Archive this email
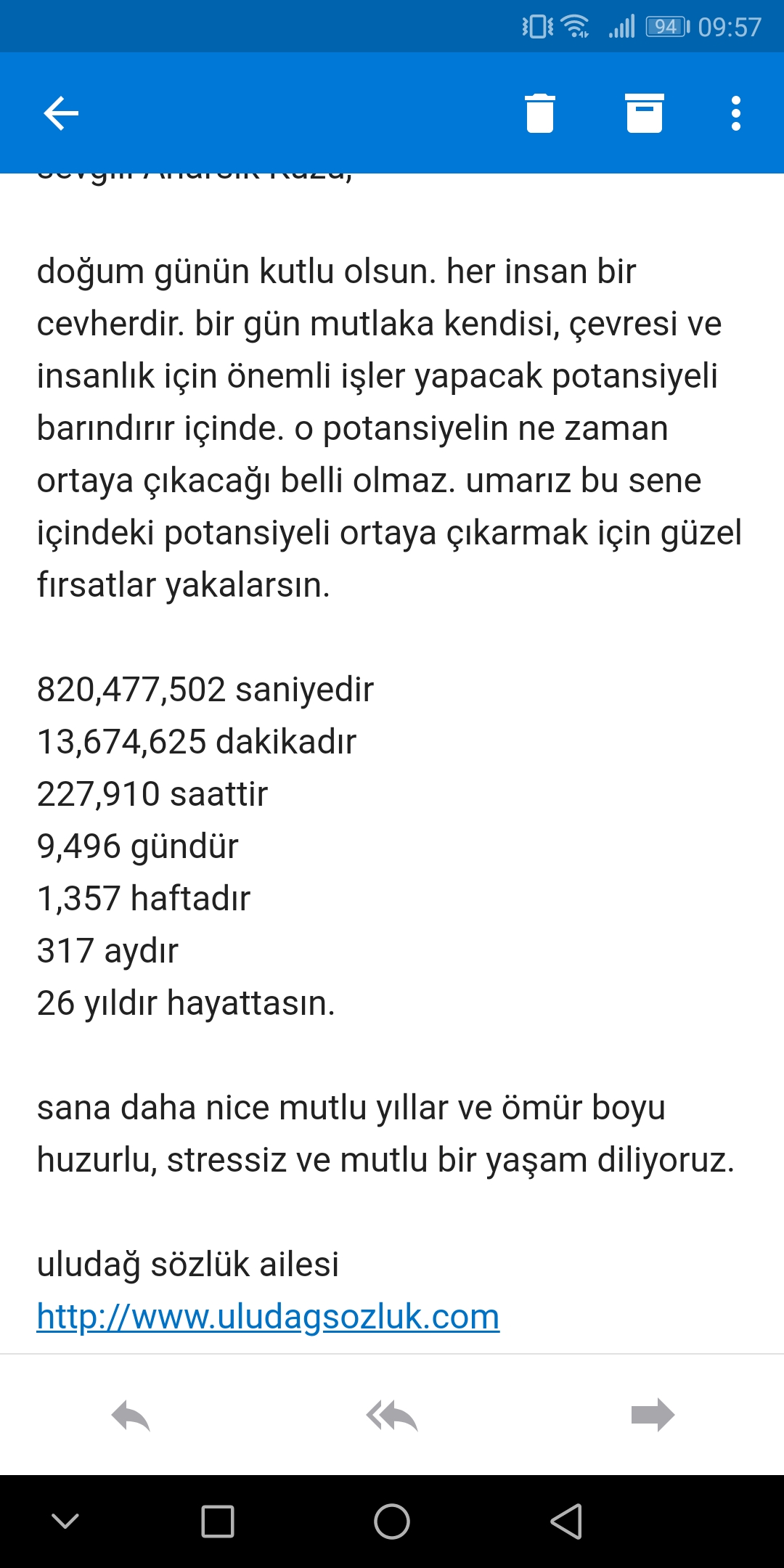This screenshot has width=784, height=1568. click(645, 113)
